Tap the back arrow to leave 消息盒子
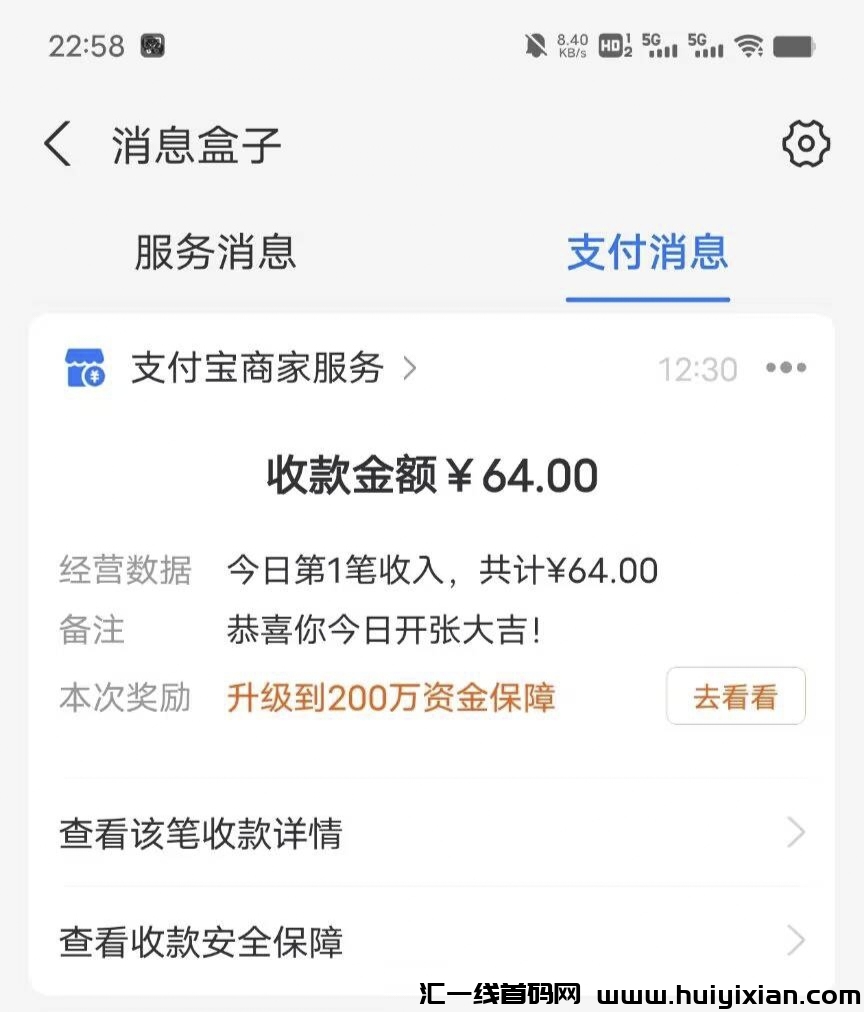Image resolution: width=864 pixels, height=1012 pixels. pos(57,143)
